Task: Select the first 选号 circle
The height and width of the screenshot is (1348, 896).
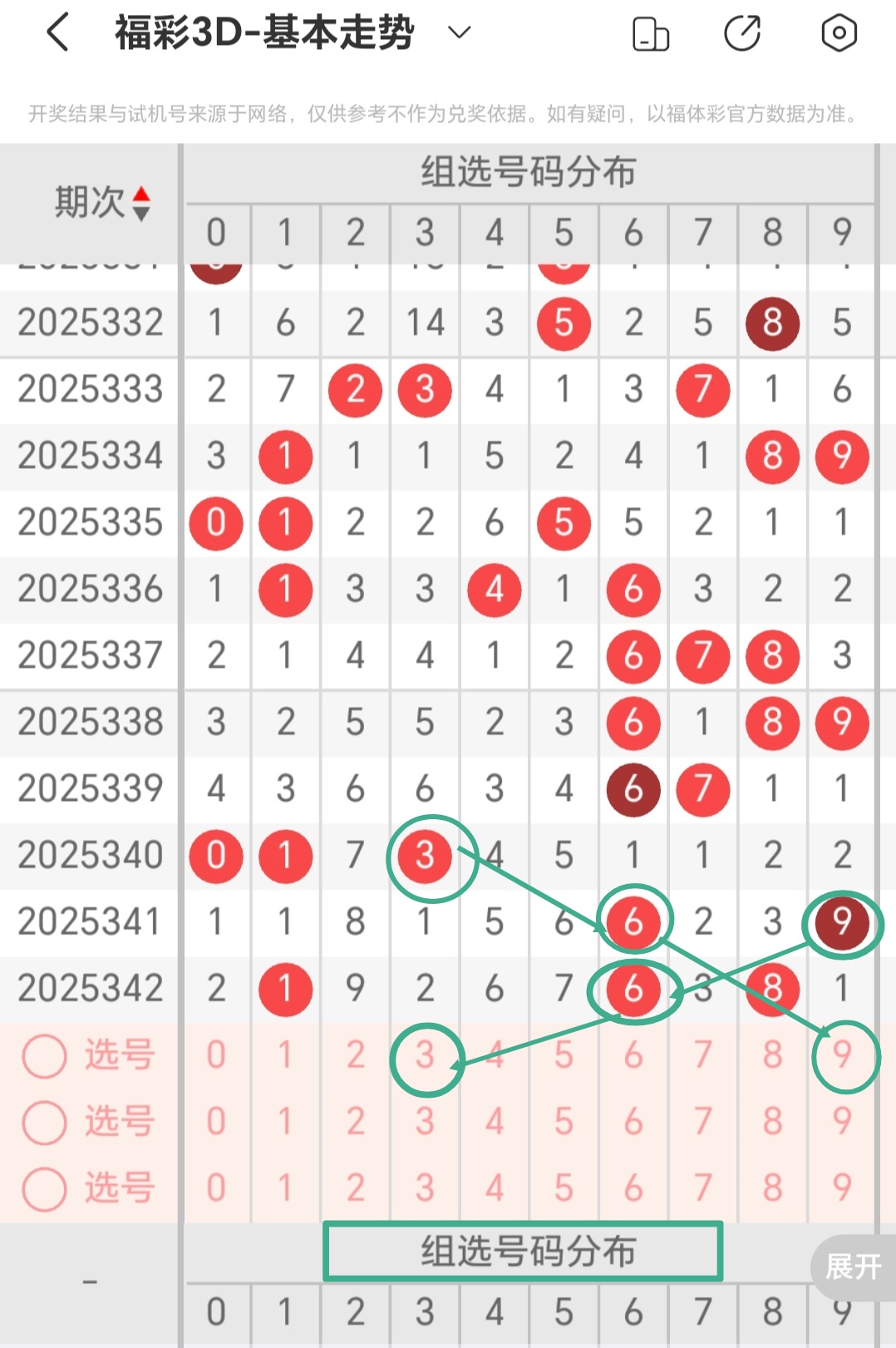Action: click(x=44, y=1054)
